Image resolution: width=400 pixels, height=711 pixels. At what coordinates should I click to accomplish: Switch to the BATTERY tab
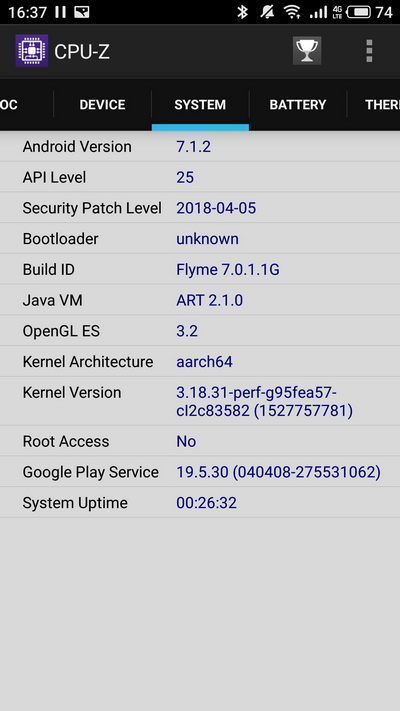click(x=298, y=105)
